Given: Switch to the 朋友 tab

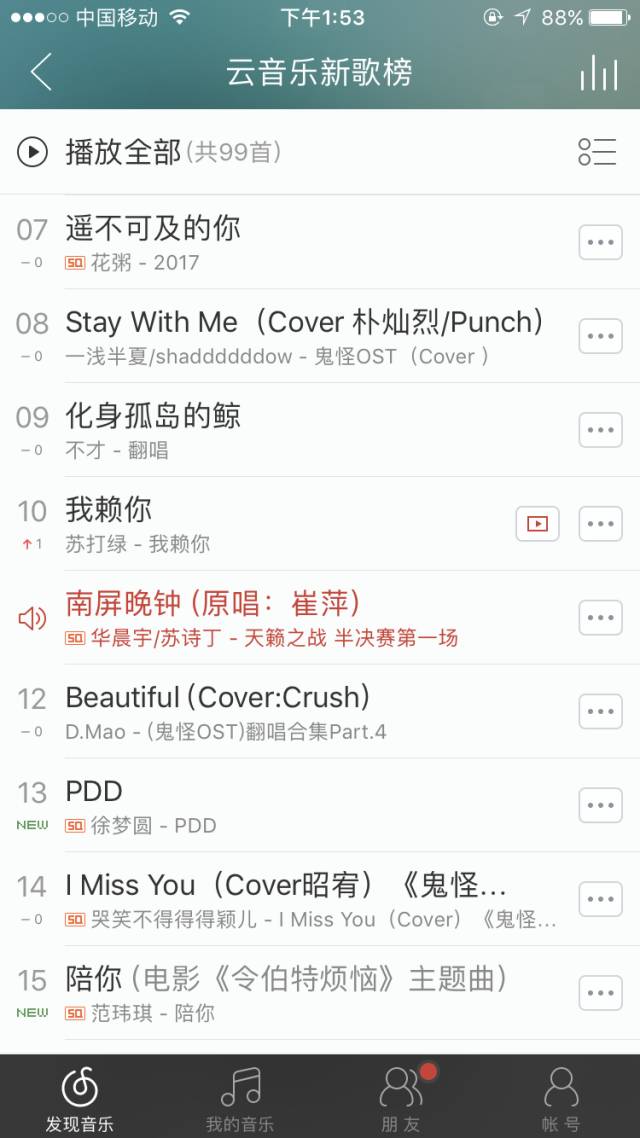Looking at the screenshot, I should coord(400,1097).
